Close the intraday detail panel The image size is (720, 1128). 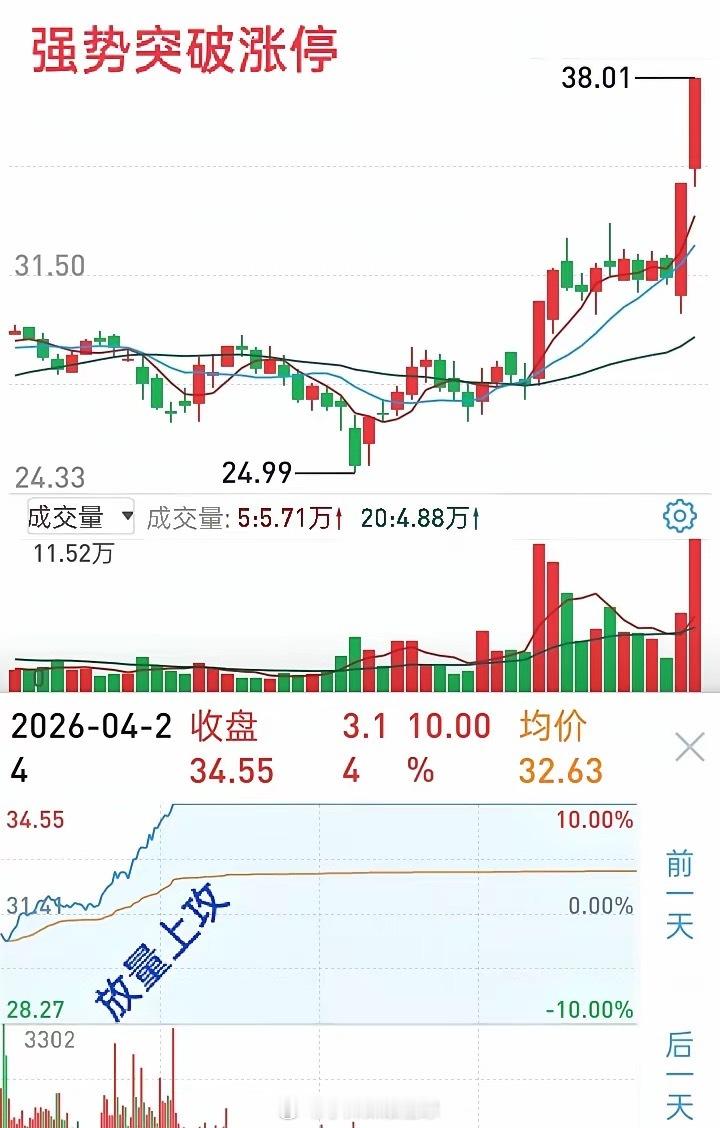pyautogui.click(x=689, y=746)
